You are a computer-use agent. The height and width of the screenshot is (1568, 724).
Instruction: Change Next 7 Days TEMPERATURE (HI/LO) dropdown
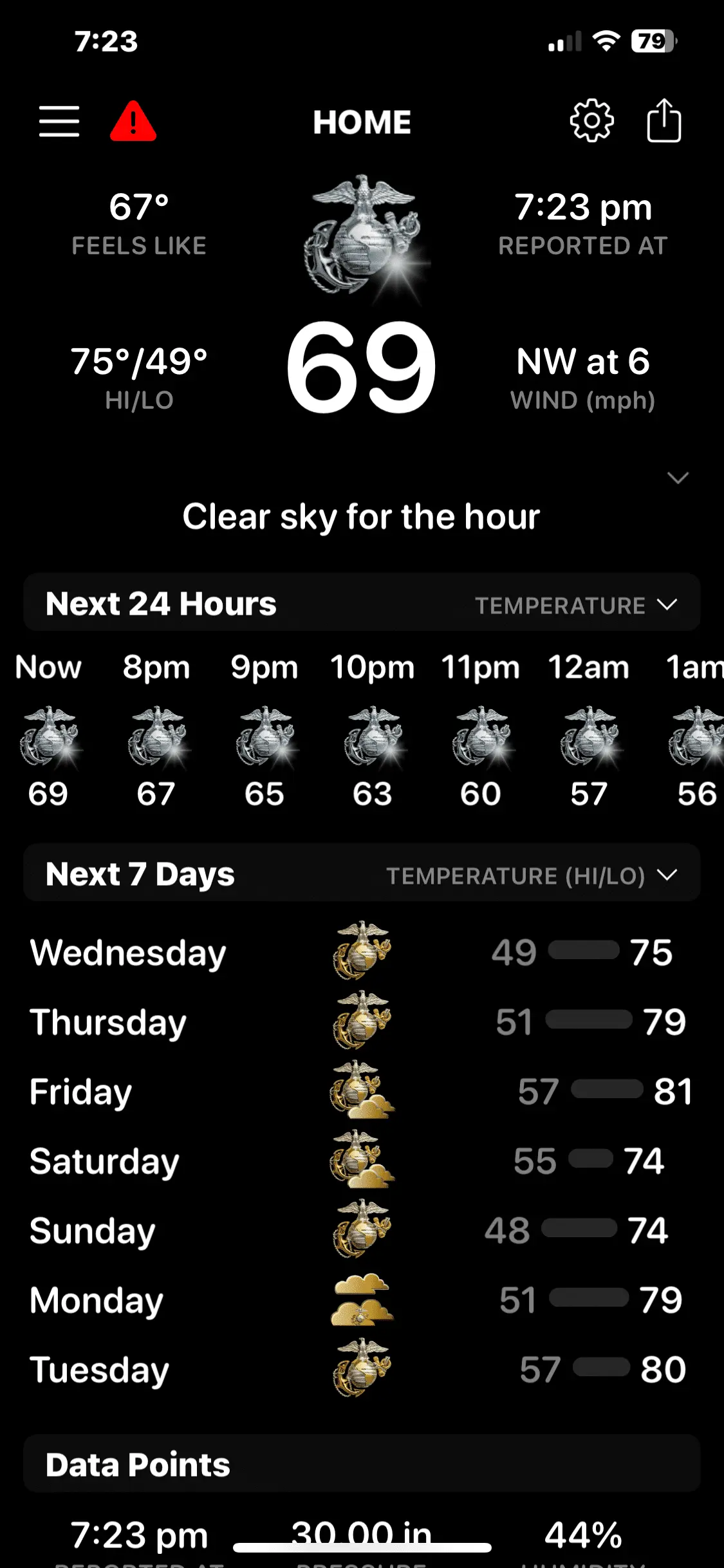coord(531,875)
